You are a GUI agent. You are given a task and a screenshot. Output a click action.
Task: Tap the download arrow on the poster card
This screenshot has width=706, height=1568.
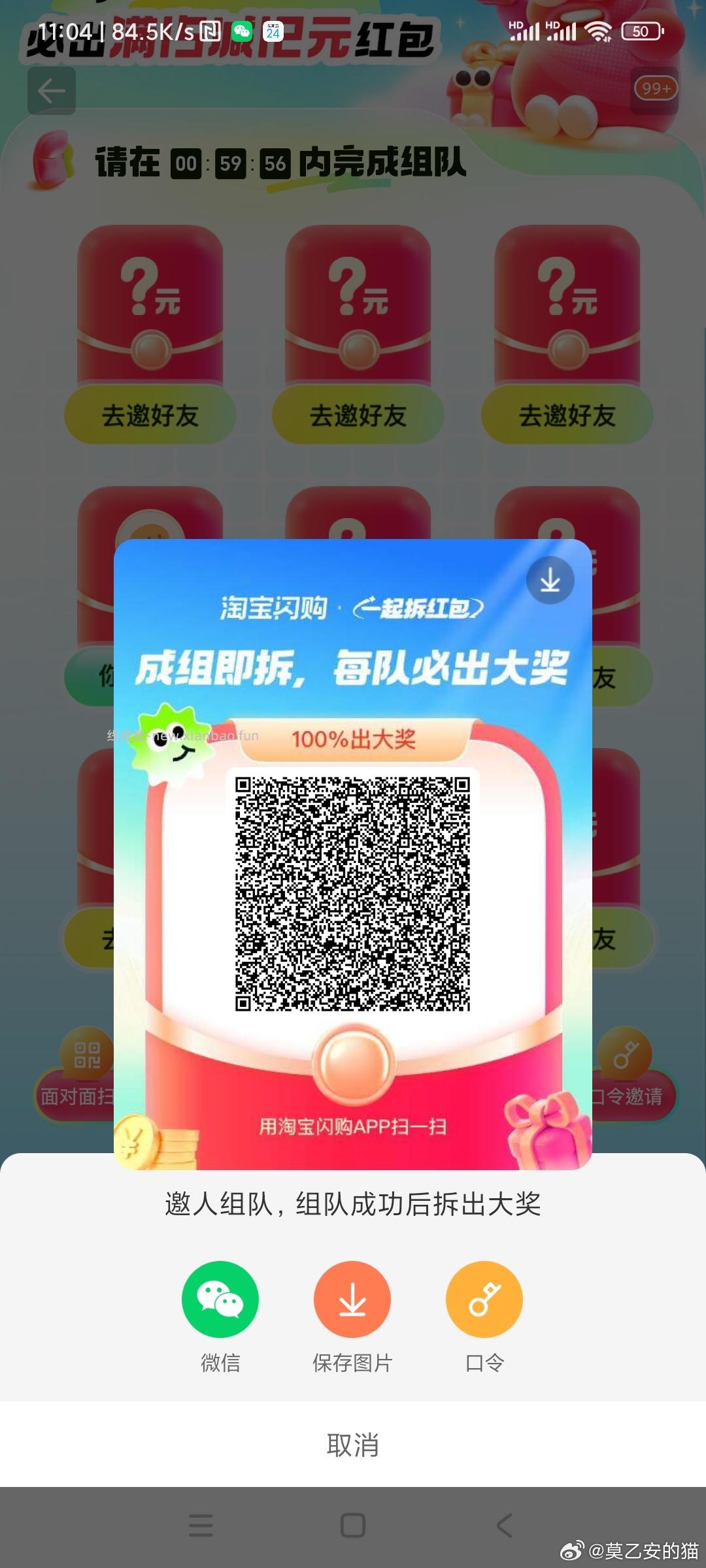[550, 580]
